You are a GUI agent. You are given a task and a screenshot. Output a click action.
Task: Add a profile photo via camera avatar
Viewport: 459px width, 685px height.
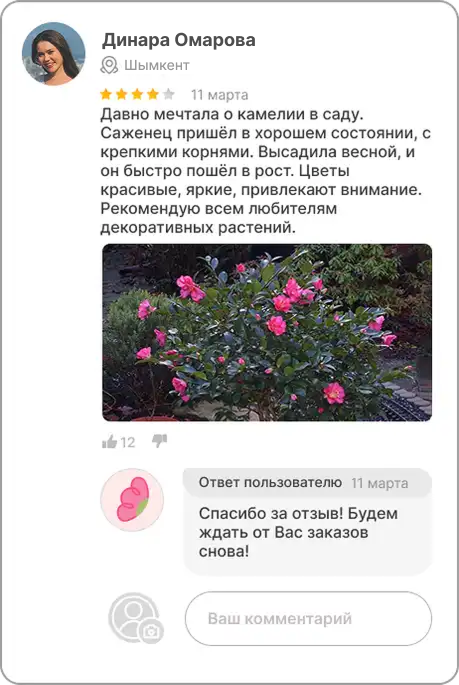click(136, 618)
